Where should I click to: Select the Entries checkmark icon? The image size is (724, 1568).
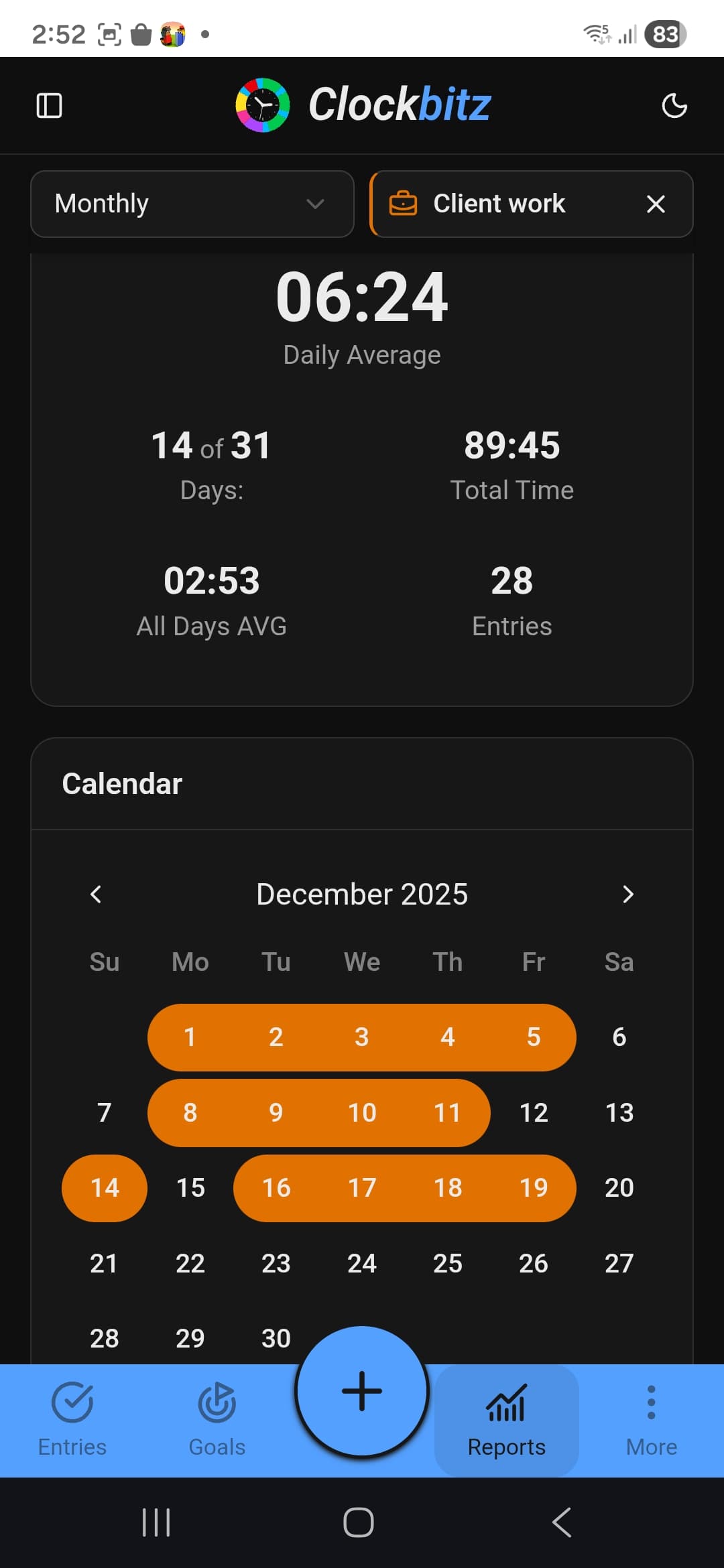click(x=72, y=1400)
